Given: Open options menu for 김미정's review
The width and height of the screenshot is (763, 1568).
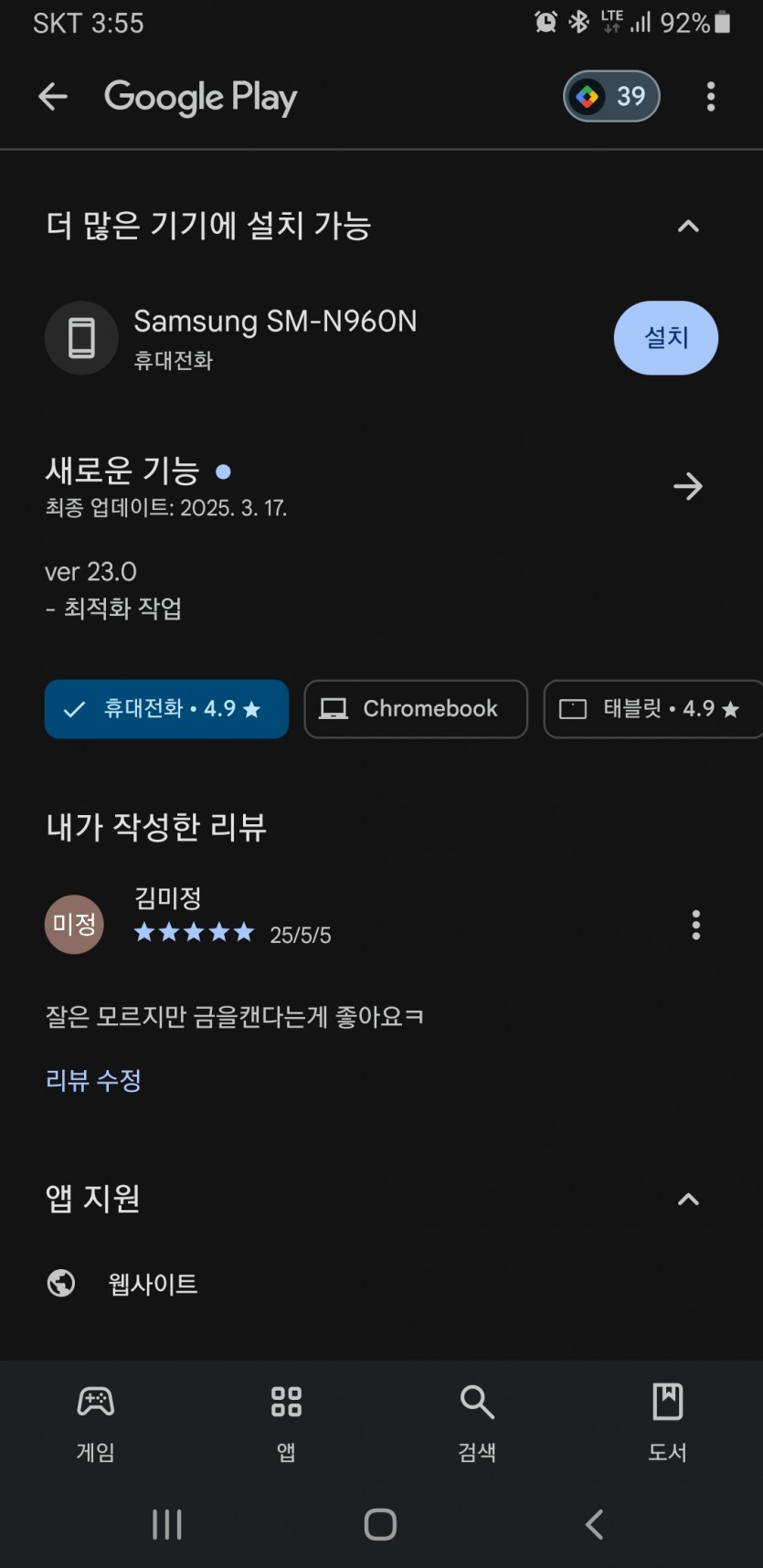Looking at the screenshot, I should [x=696, y=925].
